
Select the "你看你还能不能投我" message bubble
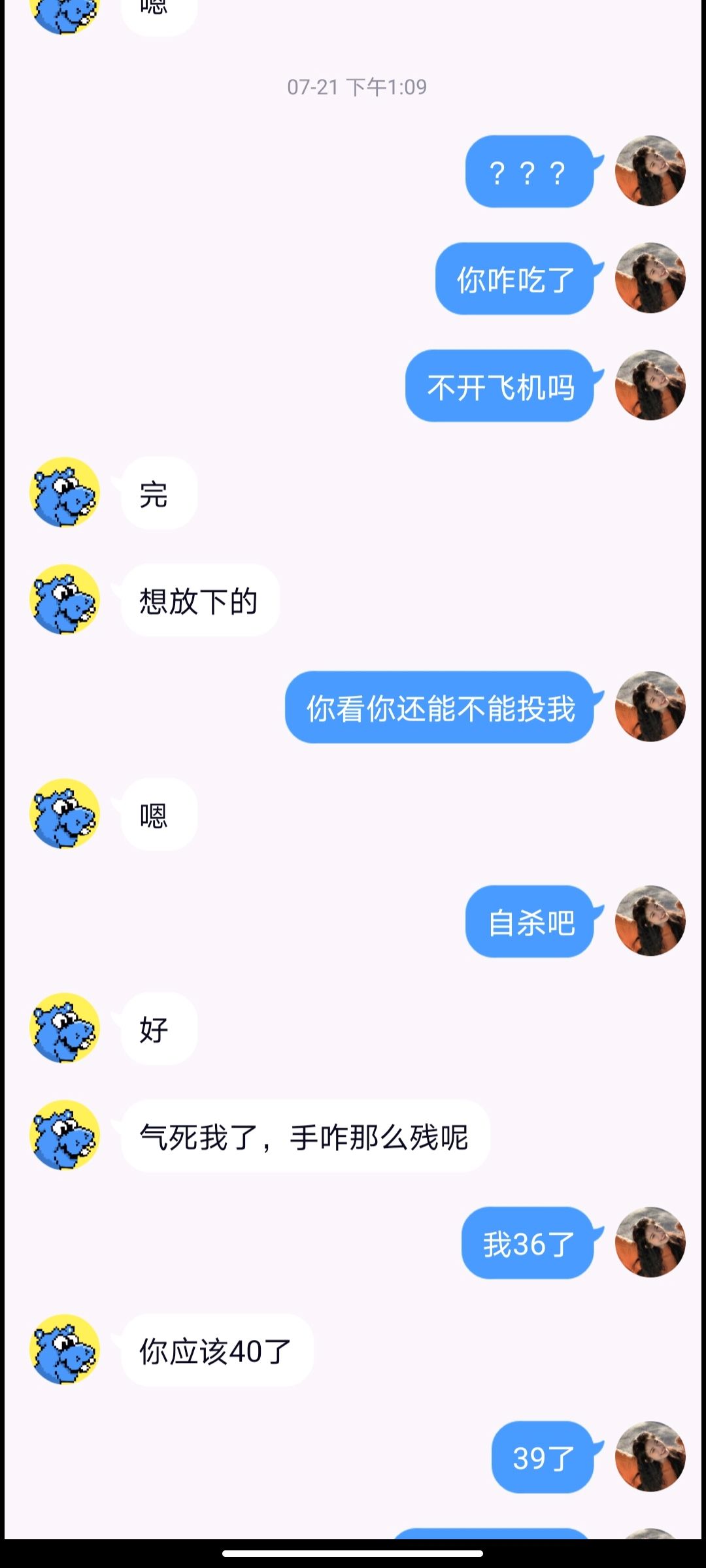(439, 710)
